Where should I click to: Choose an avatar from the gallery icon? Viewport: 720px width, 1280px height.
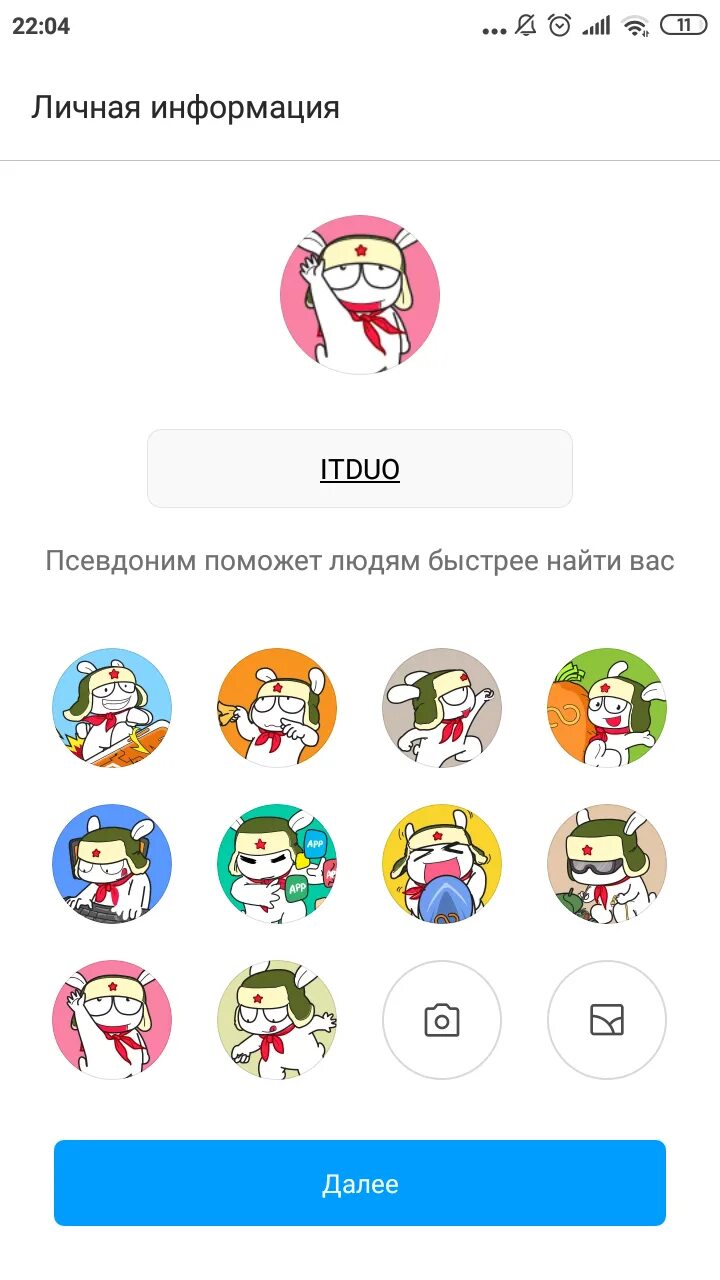pyautogui.click(x=607, y=1020)
